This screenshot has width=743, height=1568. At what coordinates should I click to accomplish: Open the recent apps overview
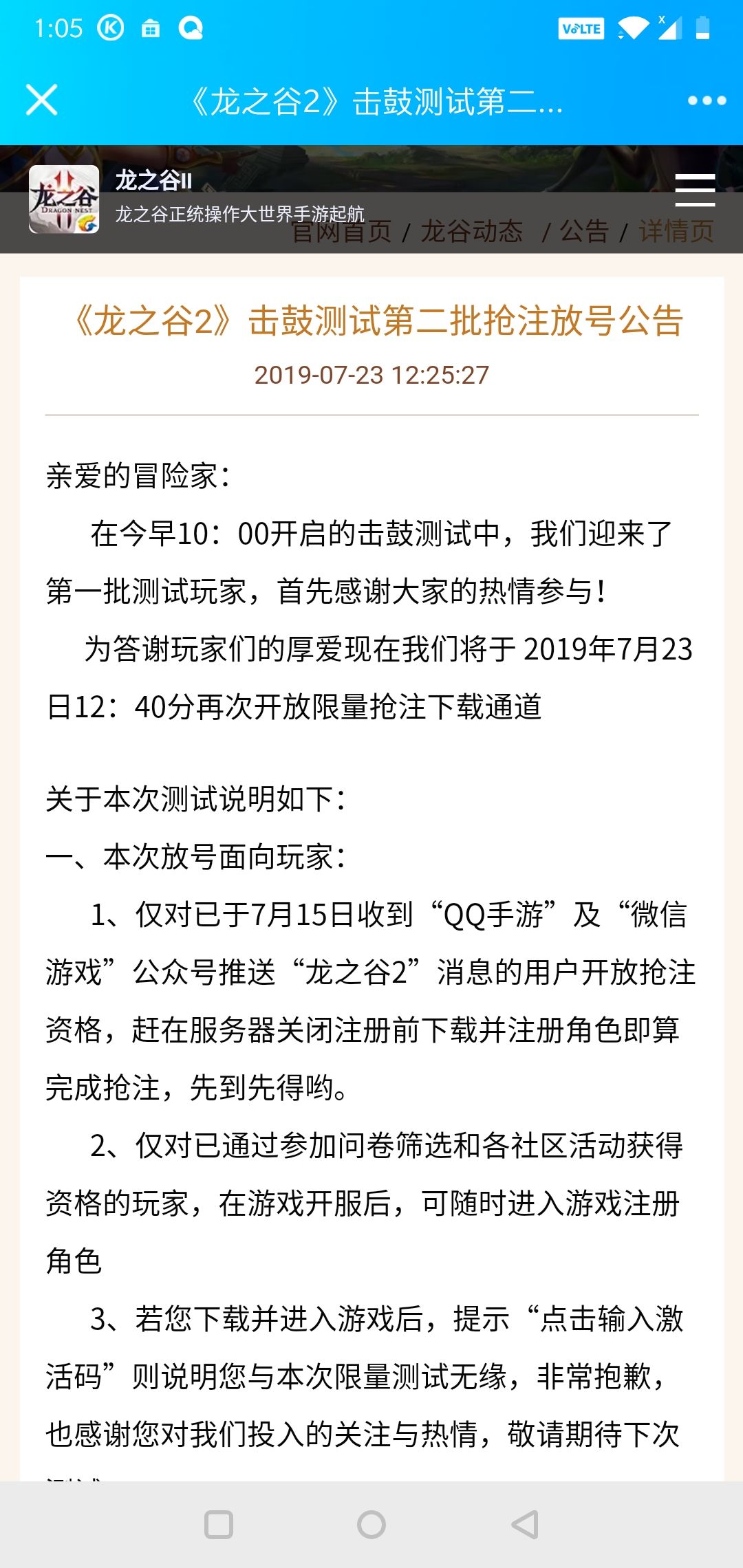219,1525
